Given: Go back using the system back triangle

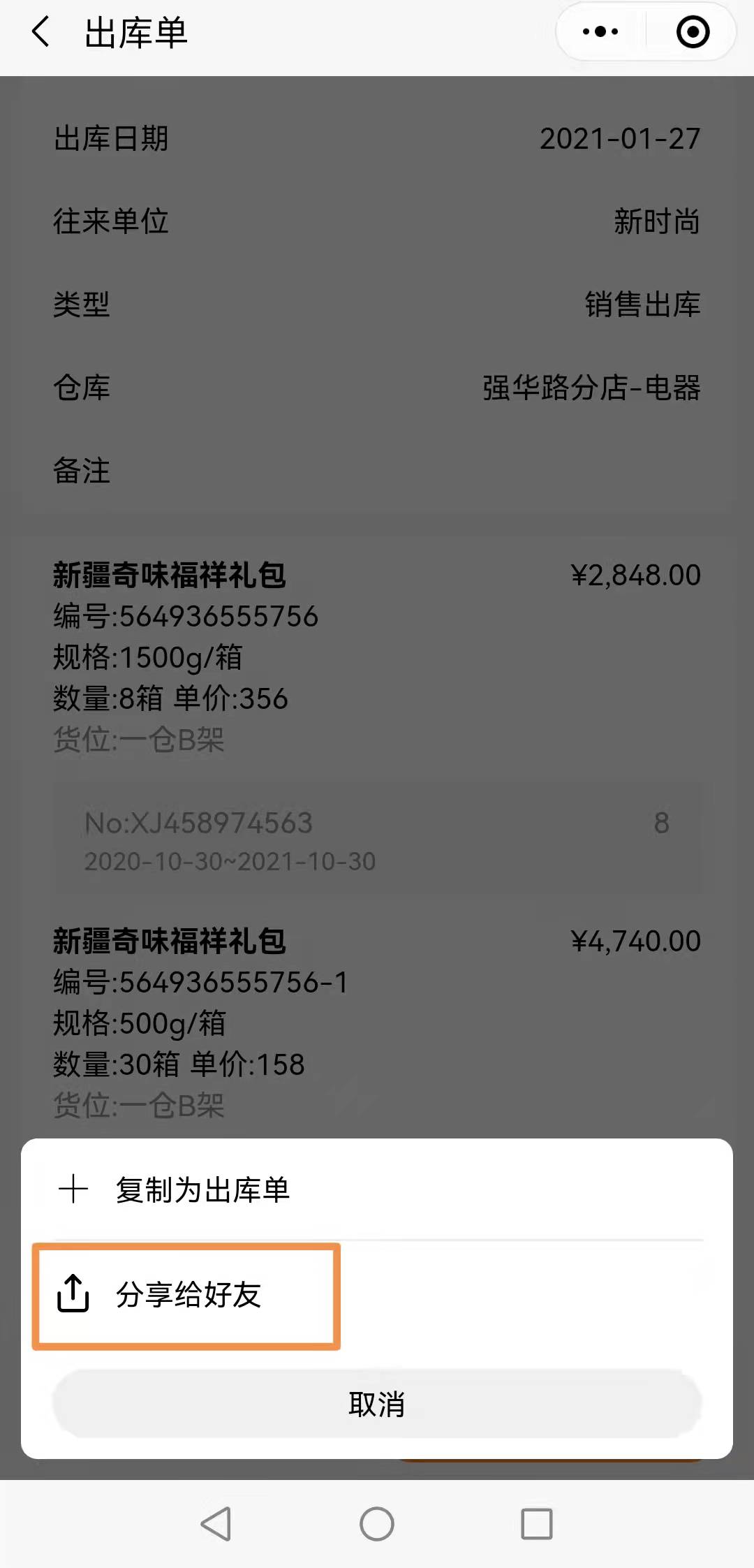Looking at the screenshot, I should tap(216, 1523).
